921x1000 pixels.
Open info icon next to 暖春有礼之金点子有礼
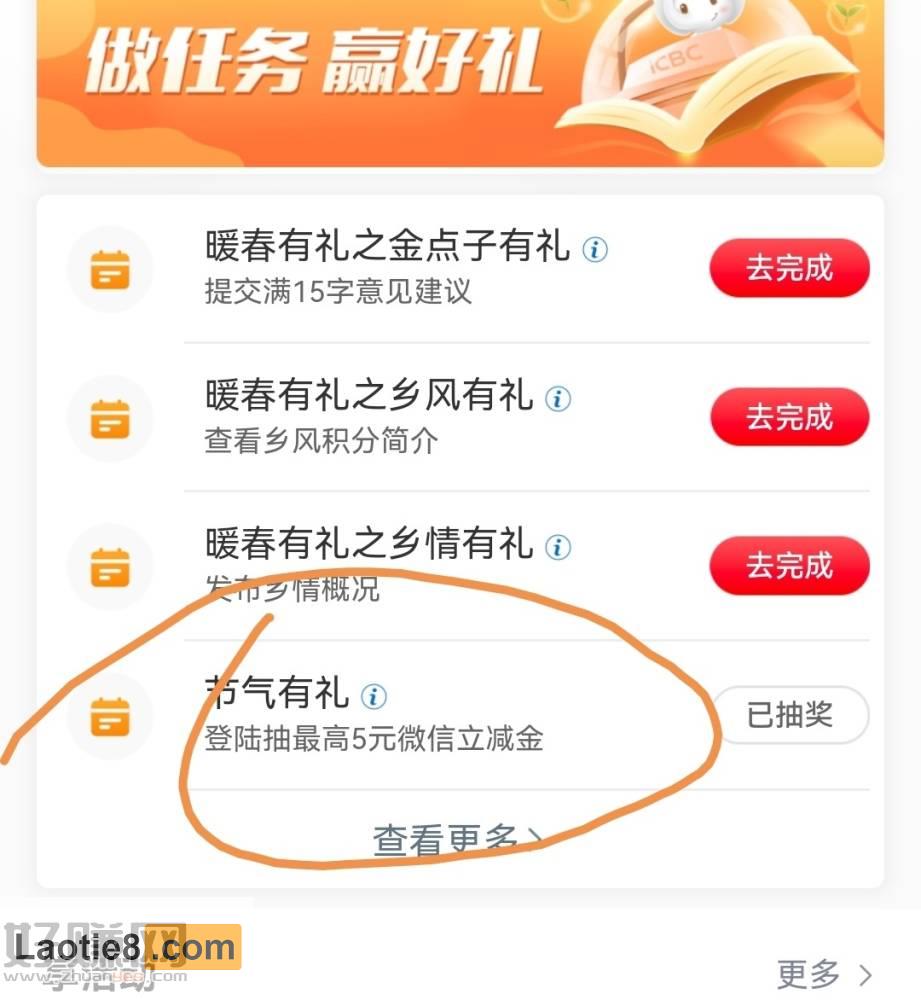coord(595,249)
